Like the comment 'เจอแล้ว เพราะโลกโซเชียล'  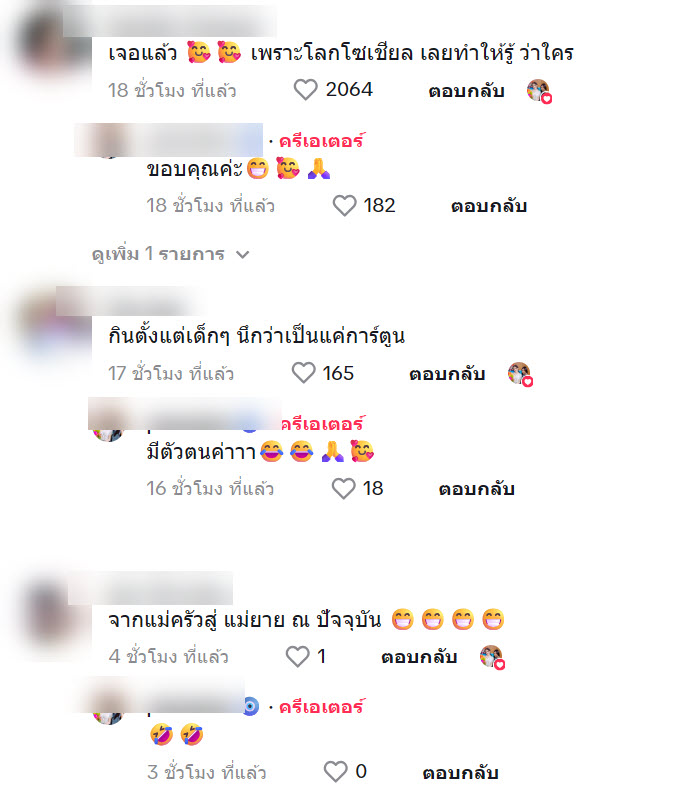click(305, 90)
